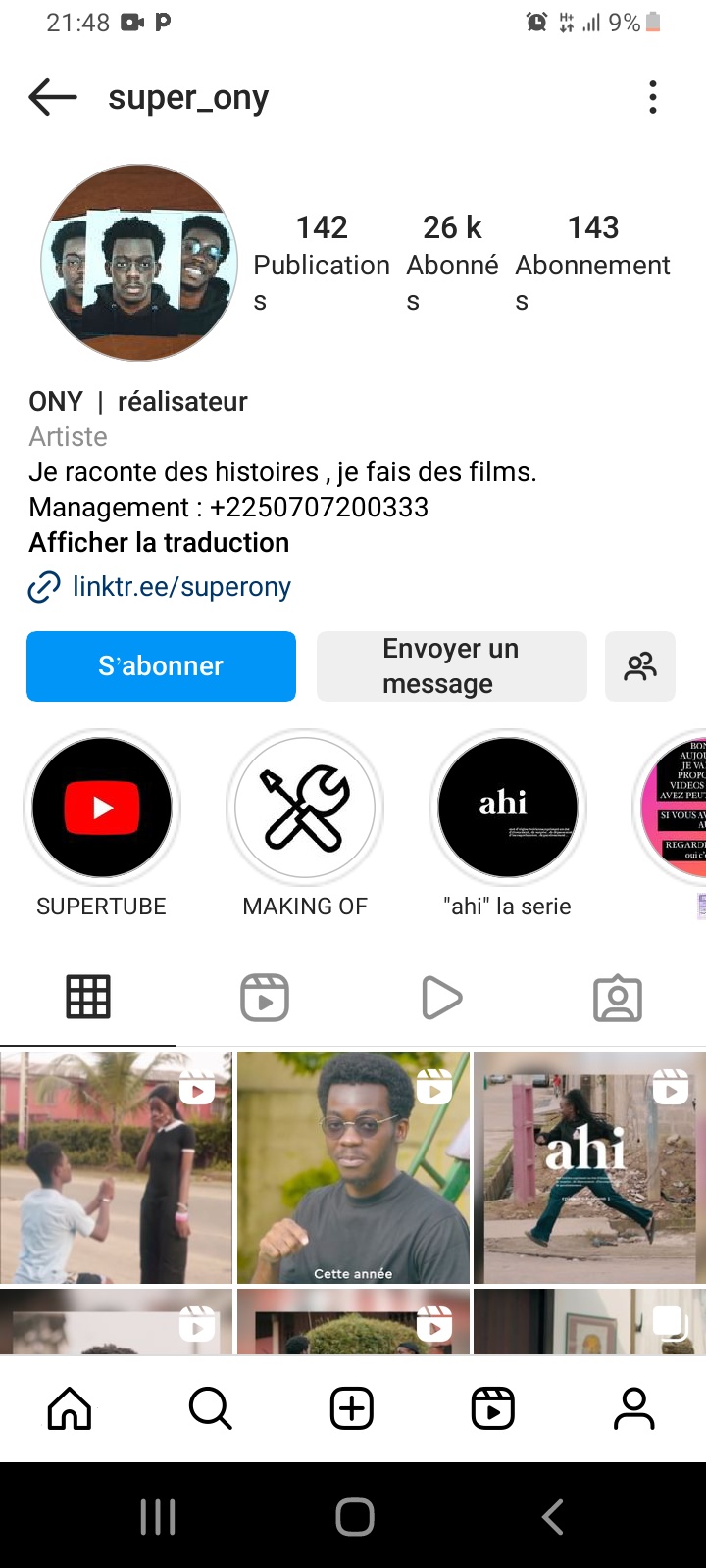Viewport: 706px width, 1568px height.
Task: Switch to the Reels tab of the profile
Action: [265, 998]
